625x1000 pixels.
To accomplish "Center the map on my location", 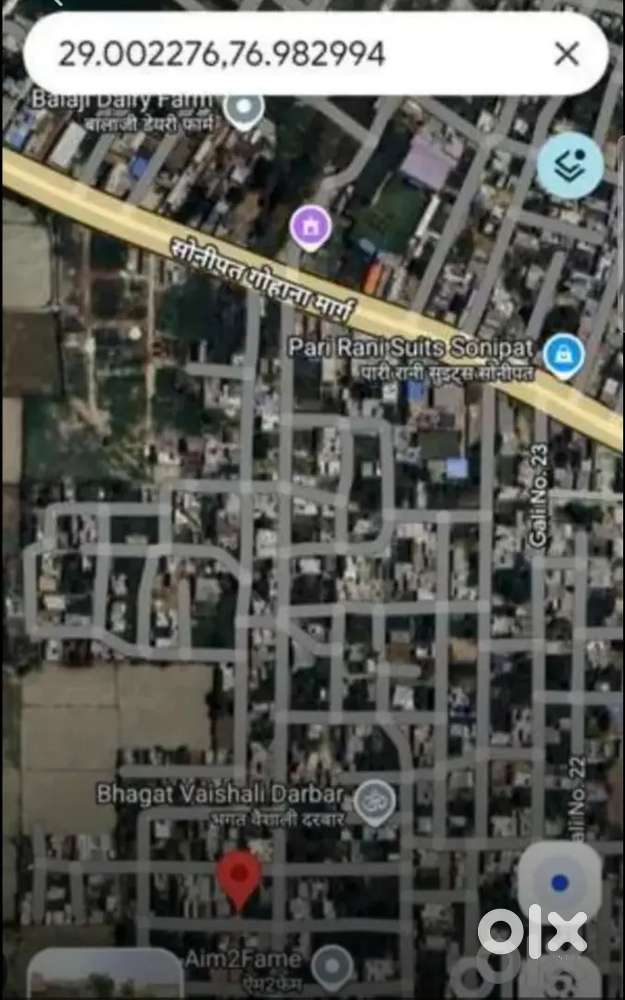I will pyautogui.click(x=560, y=883).
